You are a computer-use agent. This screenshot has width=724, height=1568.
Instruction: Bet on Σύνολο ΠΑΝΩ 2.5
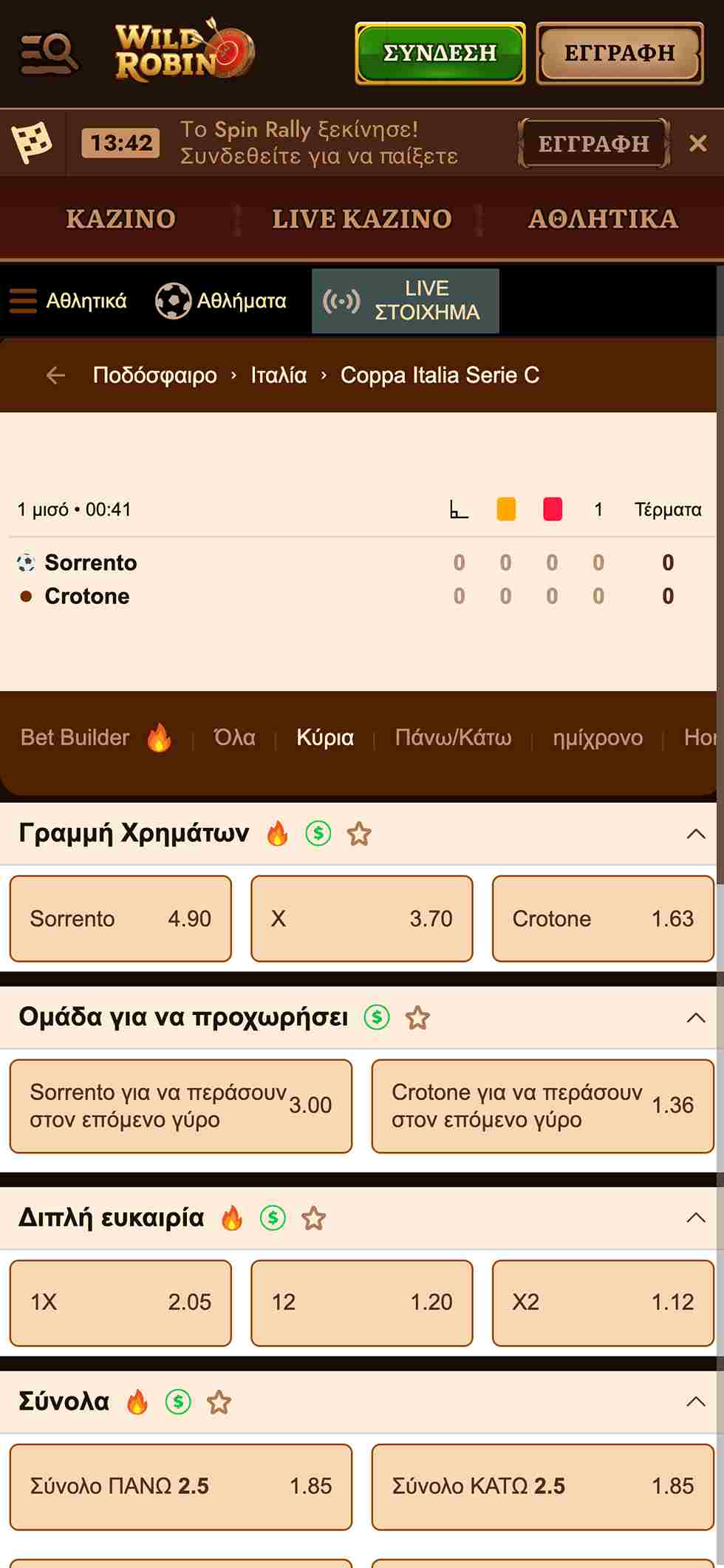point(181,1486)
